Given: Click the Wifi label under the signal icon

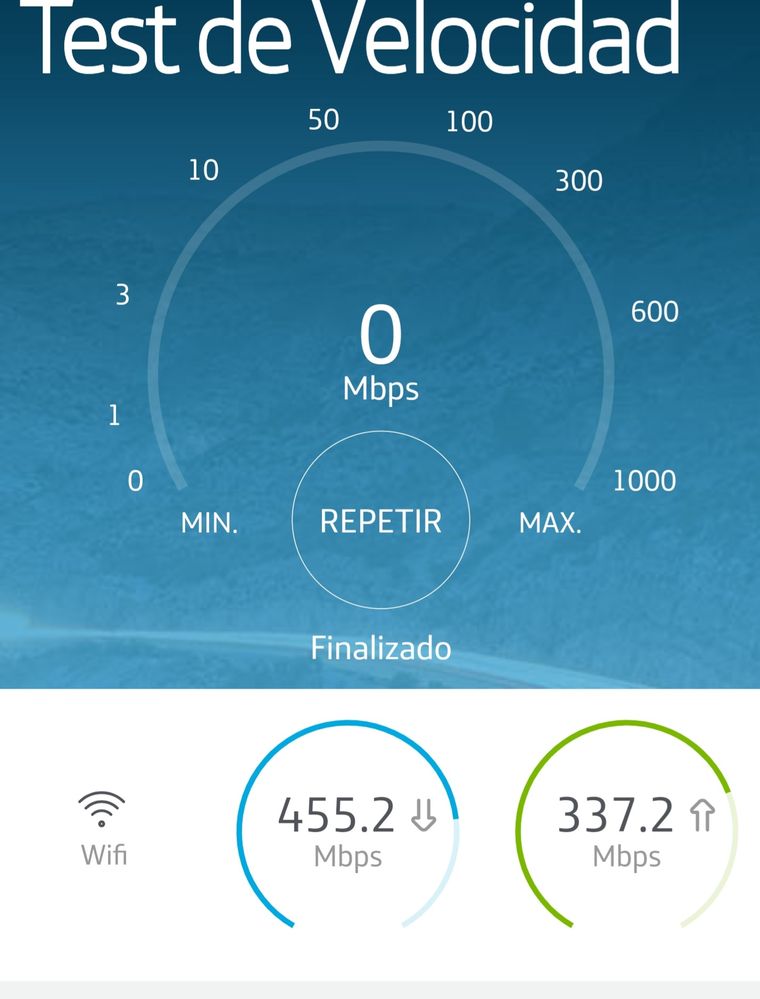Looking at the screenshot, I should 102,857.
